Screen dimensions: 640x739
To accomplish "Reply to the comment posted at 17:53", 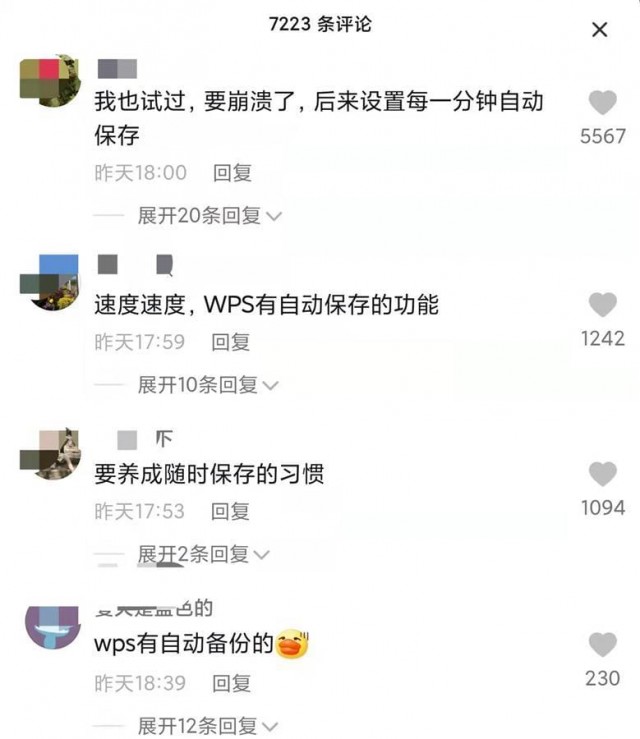I will point(230,511).
